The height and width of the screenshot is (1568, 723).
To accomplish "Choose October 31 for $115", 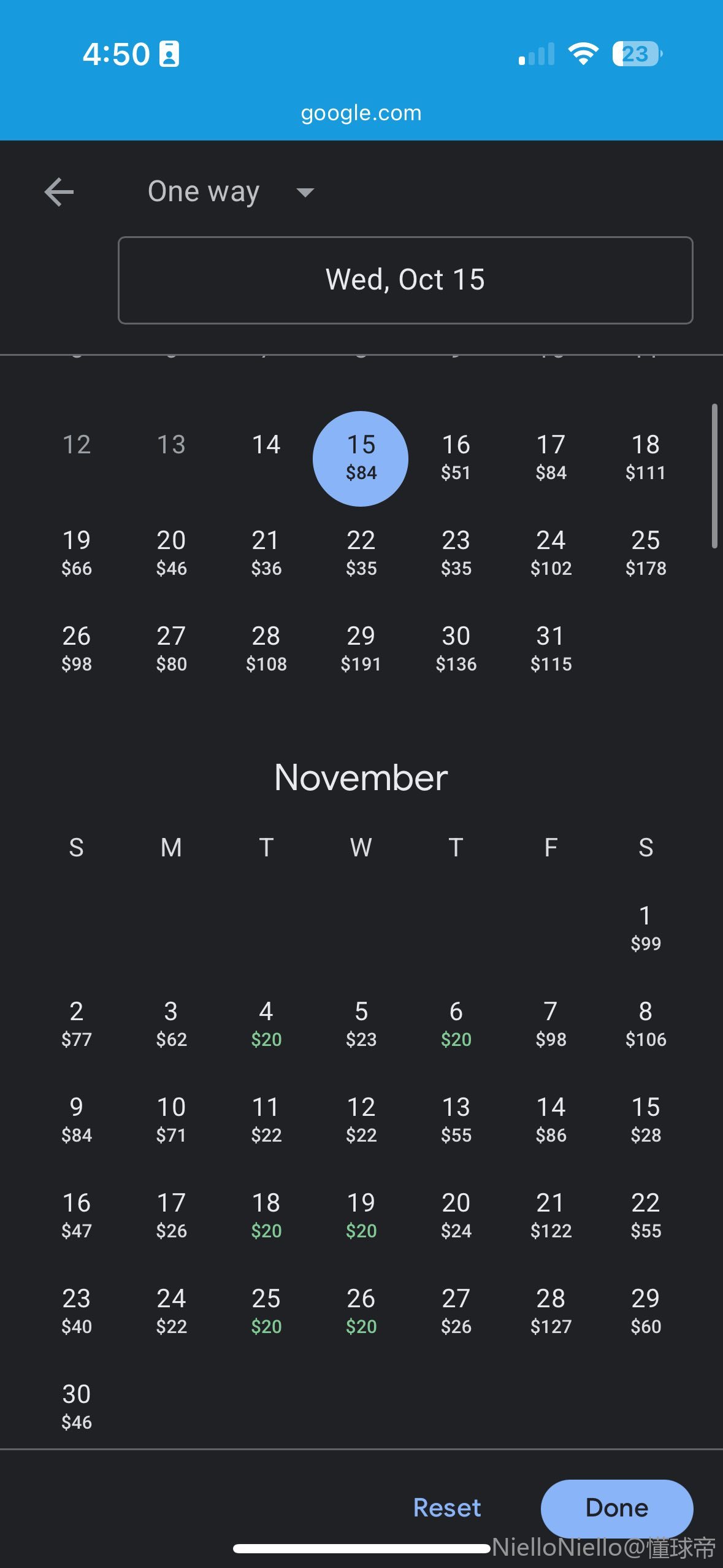I will click(x=551, y=648).
